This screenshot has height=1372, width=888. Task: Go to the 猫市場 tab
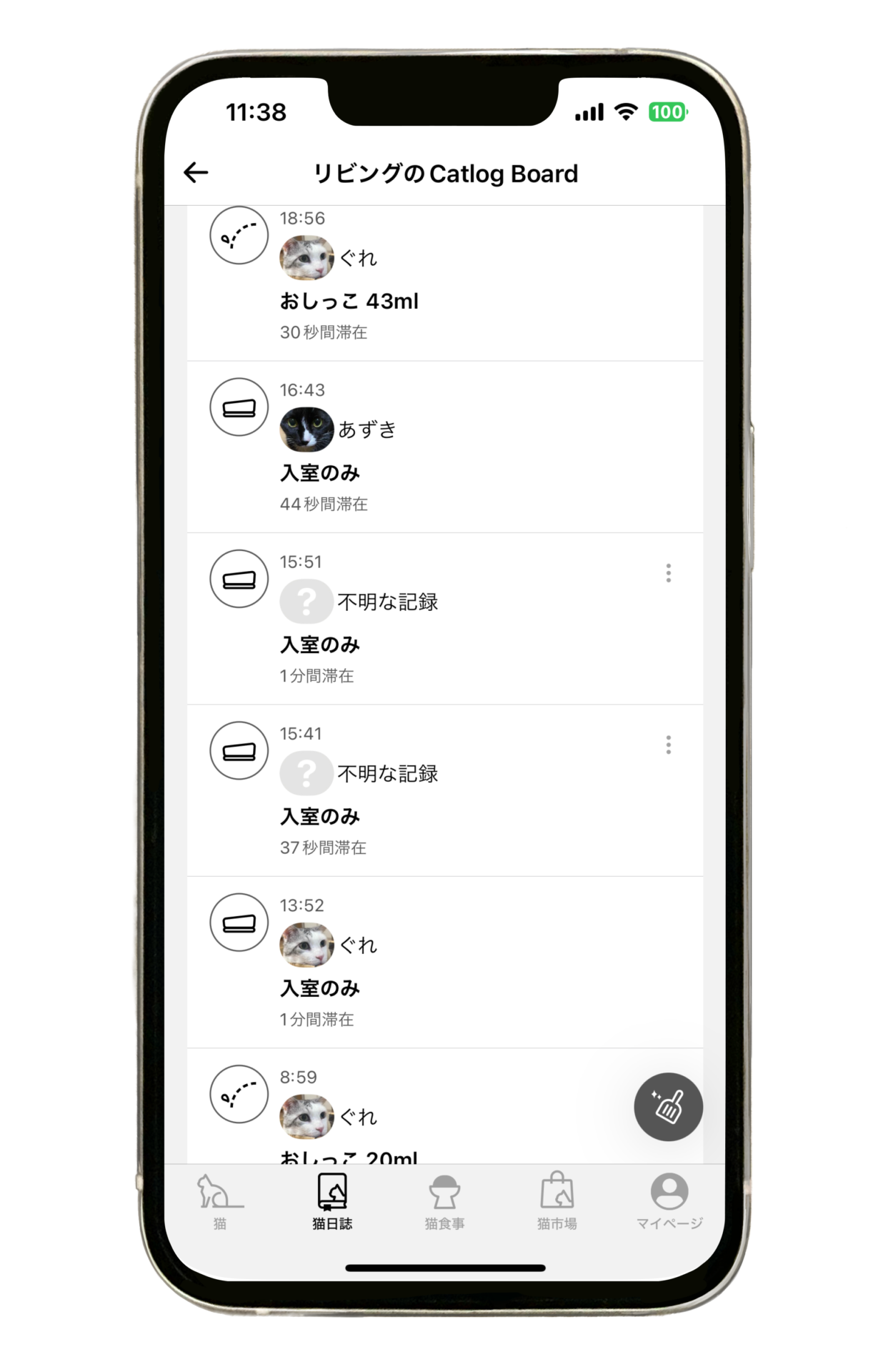tap(557, 1202)
